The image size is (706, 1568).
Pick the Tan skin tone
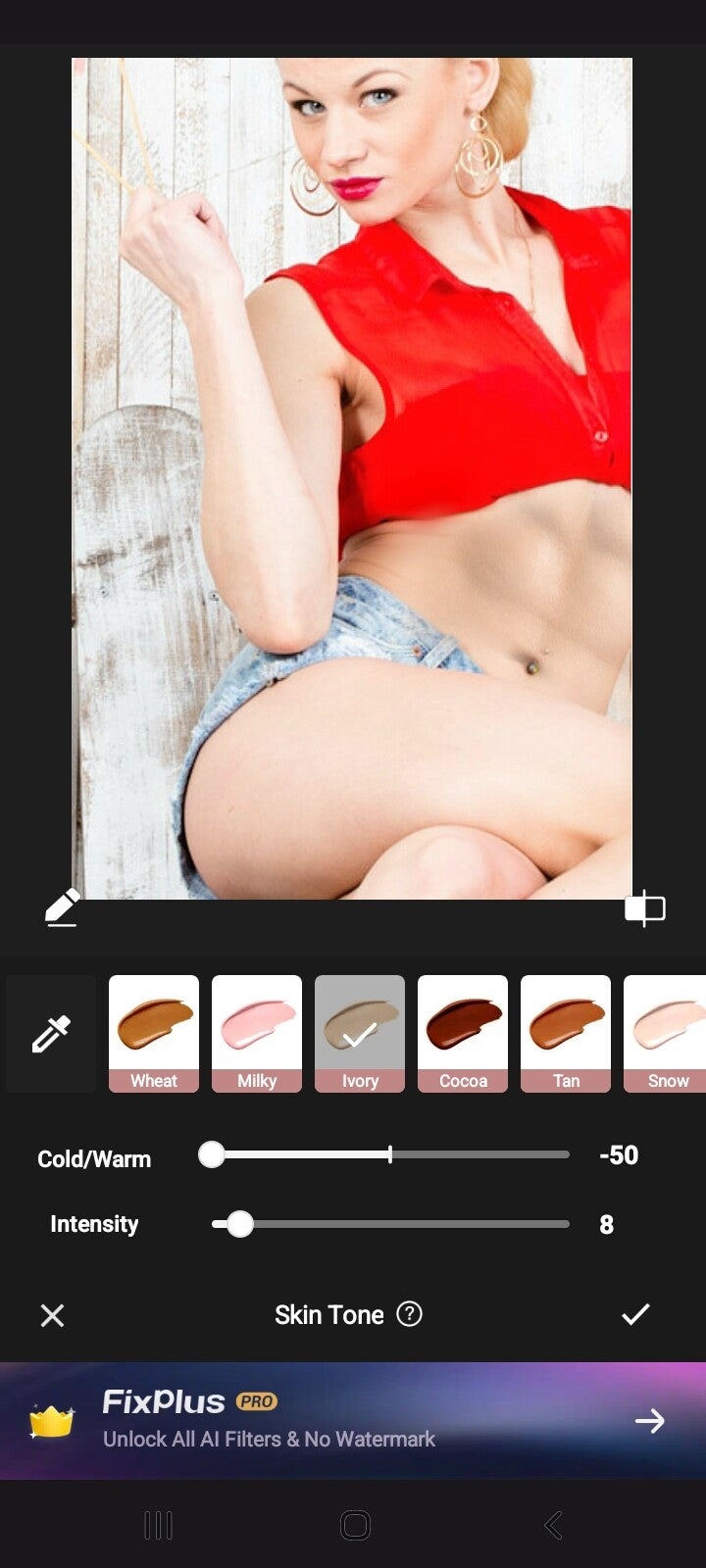pyautogui.click(x=566, y=1034)
